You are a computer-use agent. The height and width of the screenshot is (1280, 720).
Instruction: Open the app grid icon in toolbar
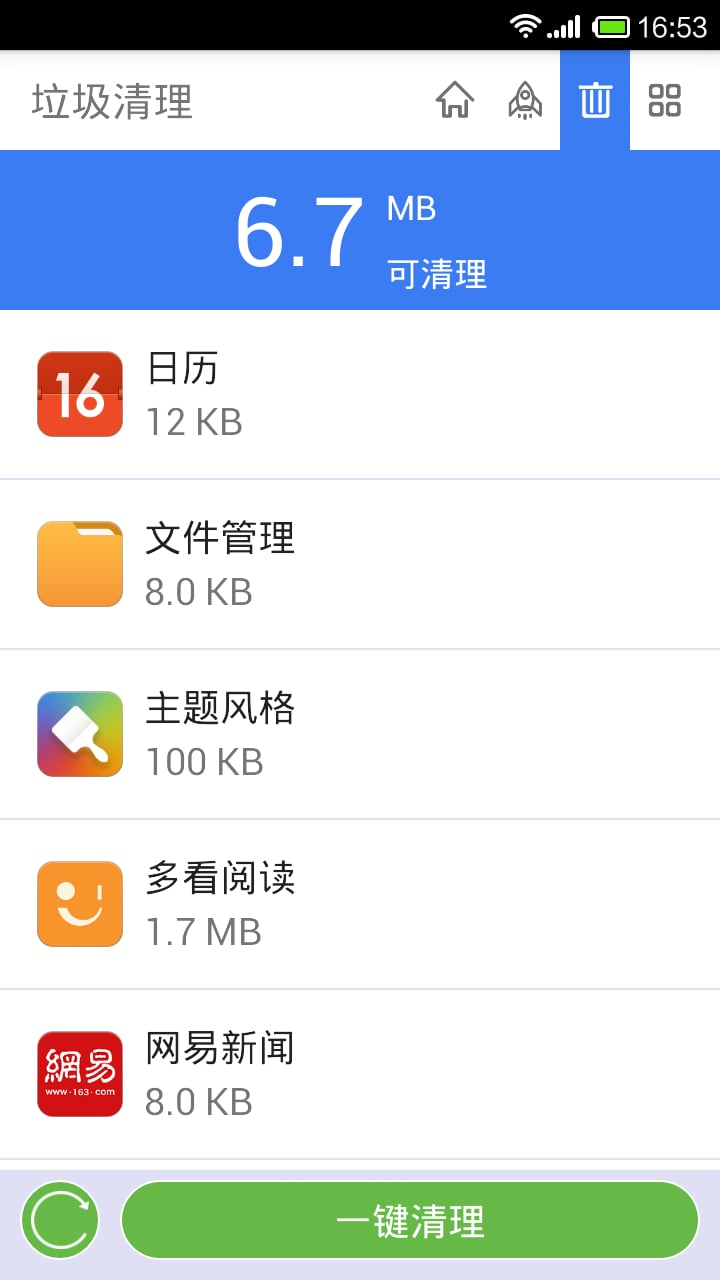664,100
